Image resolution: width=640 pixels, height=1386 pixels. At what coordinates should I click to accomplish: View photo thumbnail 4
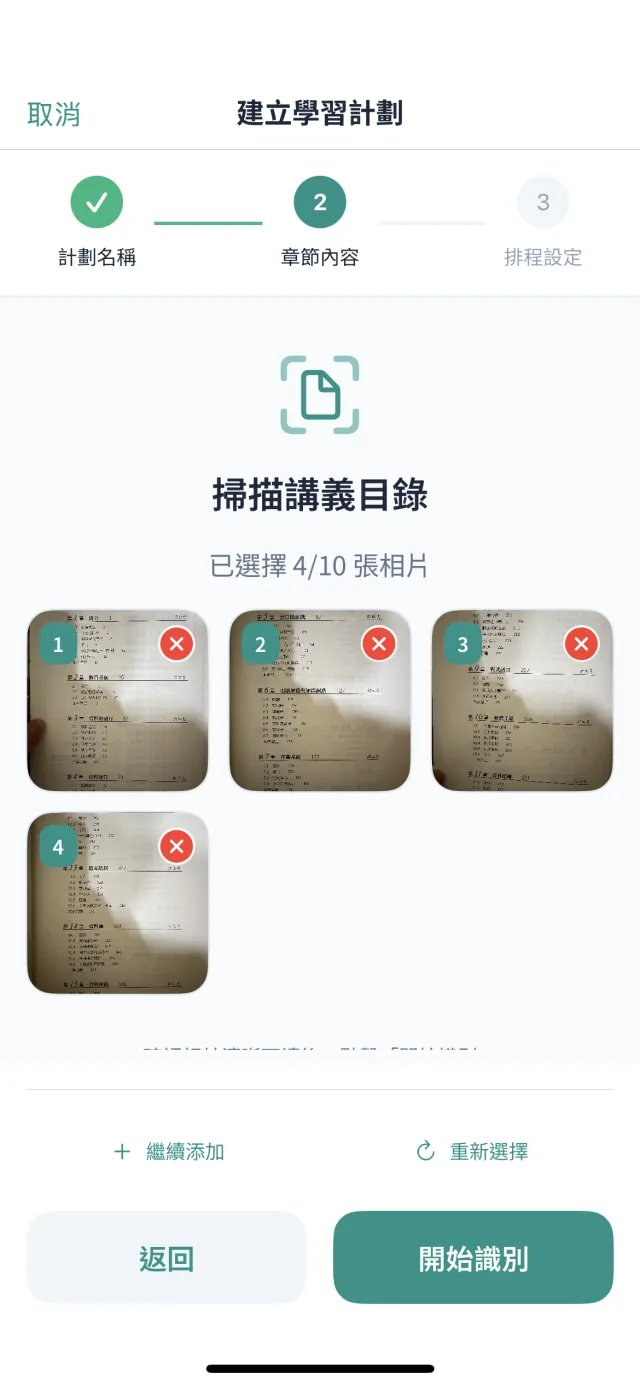pos(118,903)
